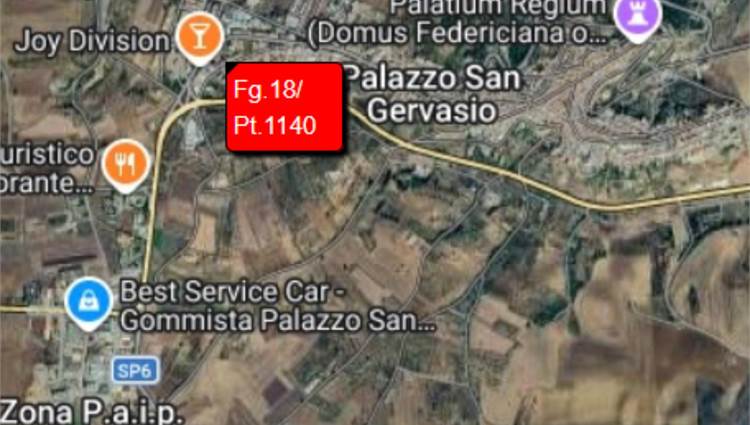The height and width of the screenshot is (425, 750).
Task: Open the Joy Division bar pin
Action: tap(198, 35)
